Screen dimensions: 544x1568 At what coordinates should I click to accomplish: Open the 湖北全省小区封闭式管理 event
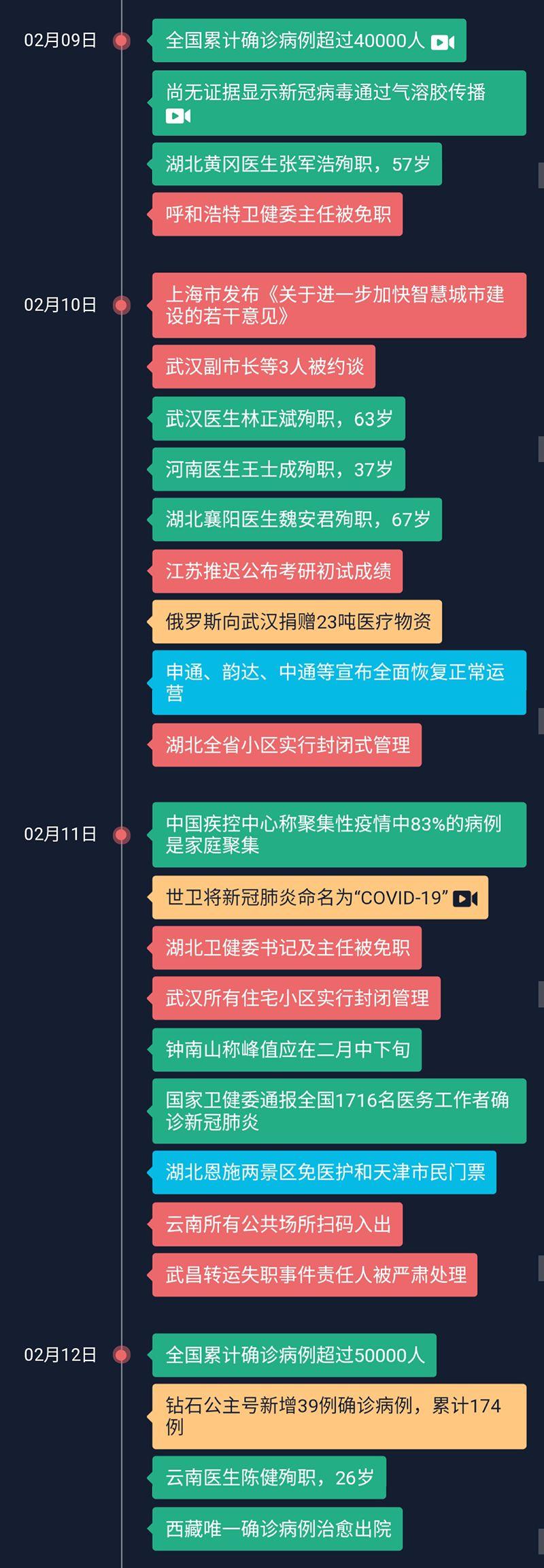pyautogui.click(x=286, y=745)
